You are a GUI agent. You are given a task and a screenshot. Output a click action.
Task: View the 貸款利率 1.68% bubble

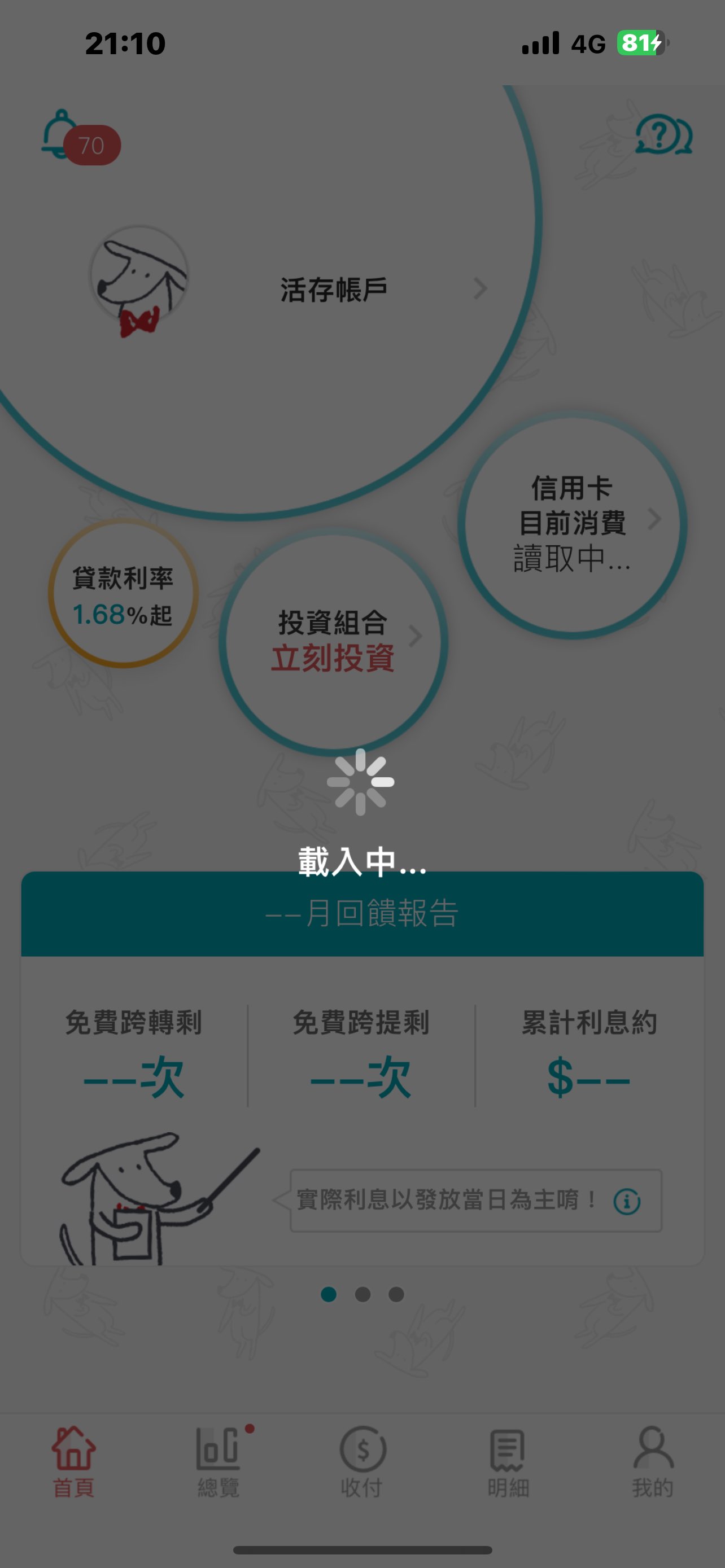123,595
